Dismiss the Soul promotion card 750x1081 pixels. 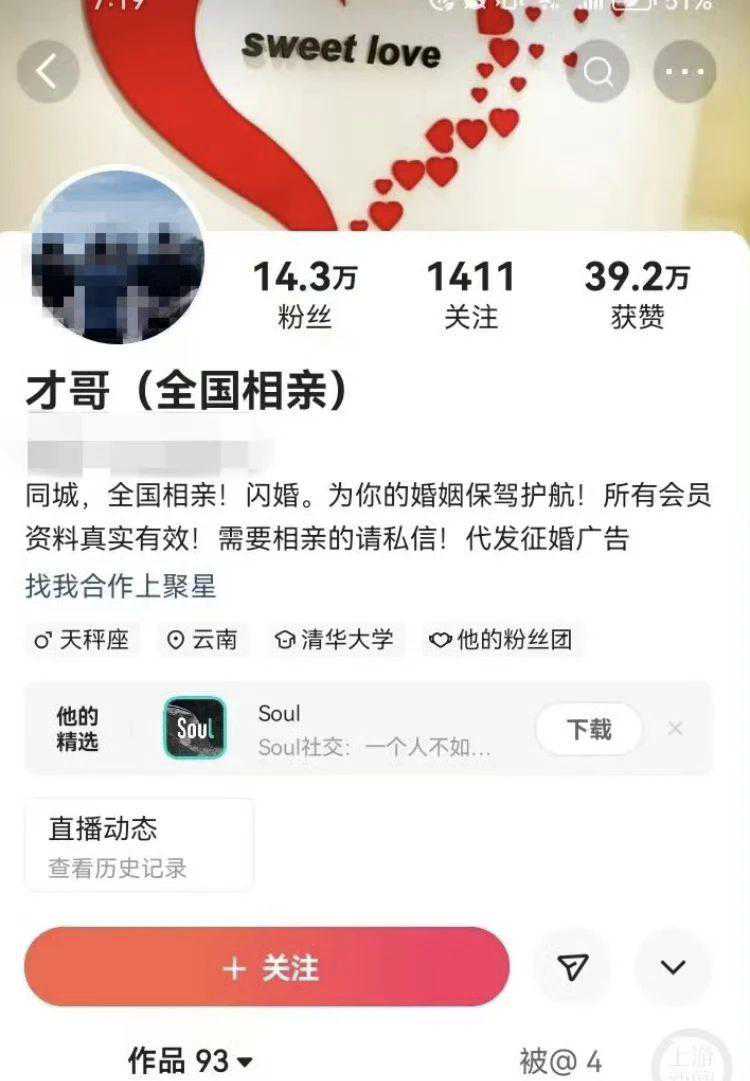point(676,728)
